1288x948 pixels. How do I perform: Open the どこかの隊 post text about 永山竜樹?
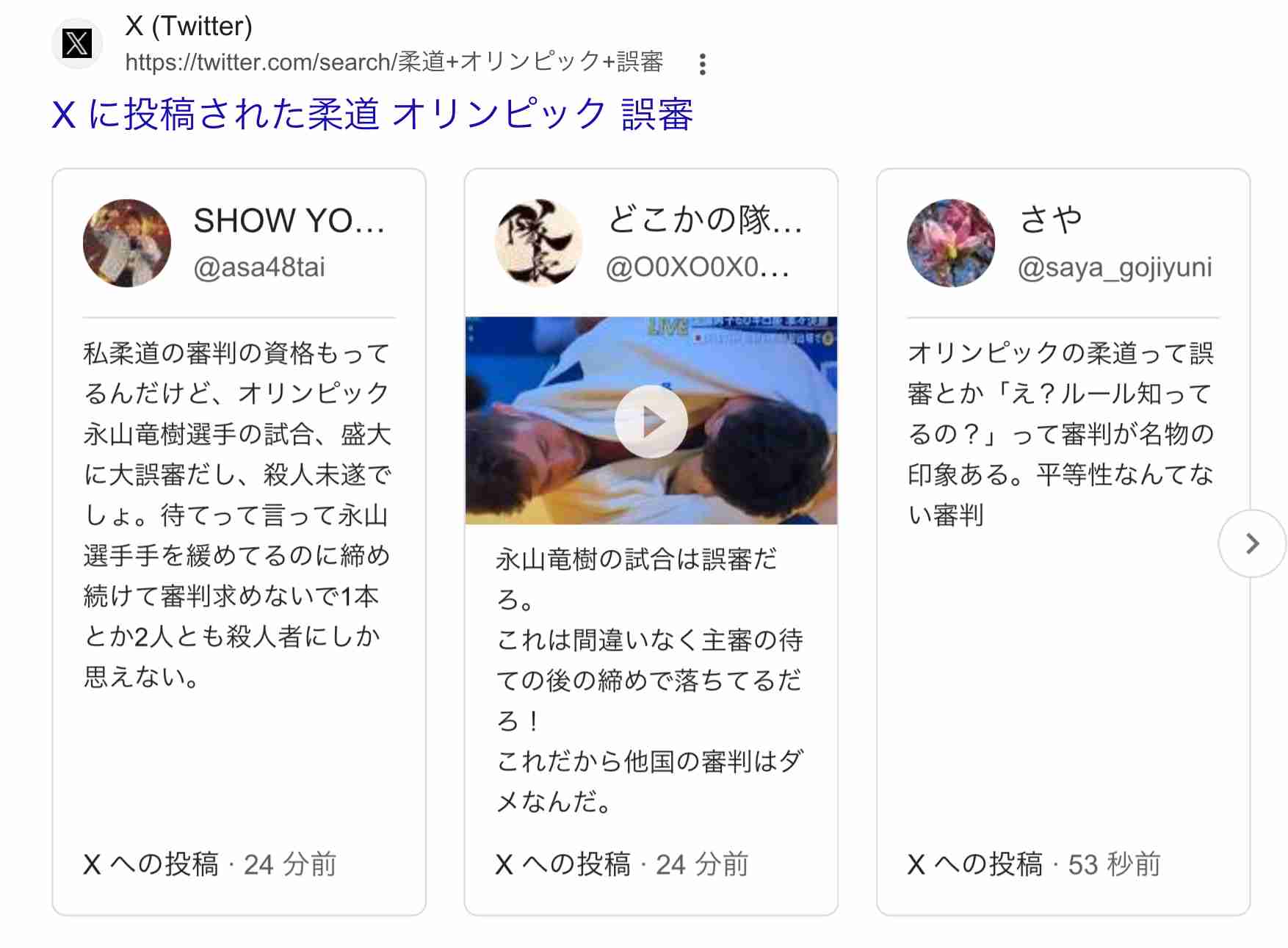649,679
